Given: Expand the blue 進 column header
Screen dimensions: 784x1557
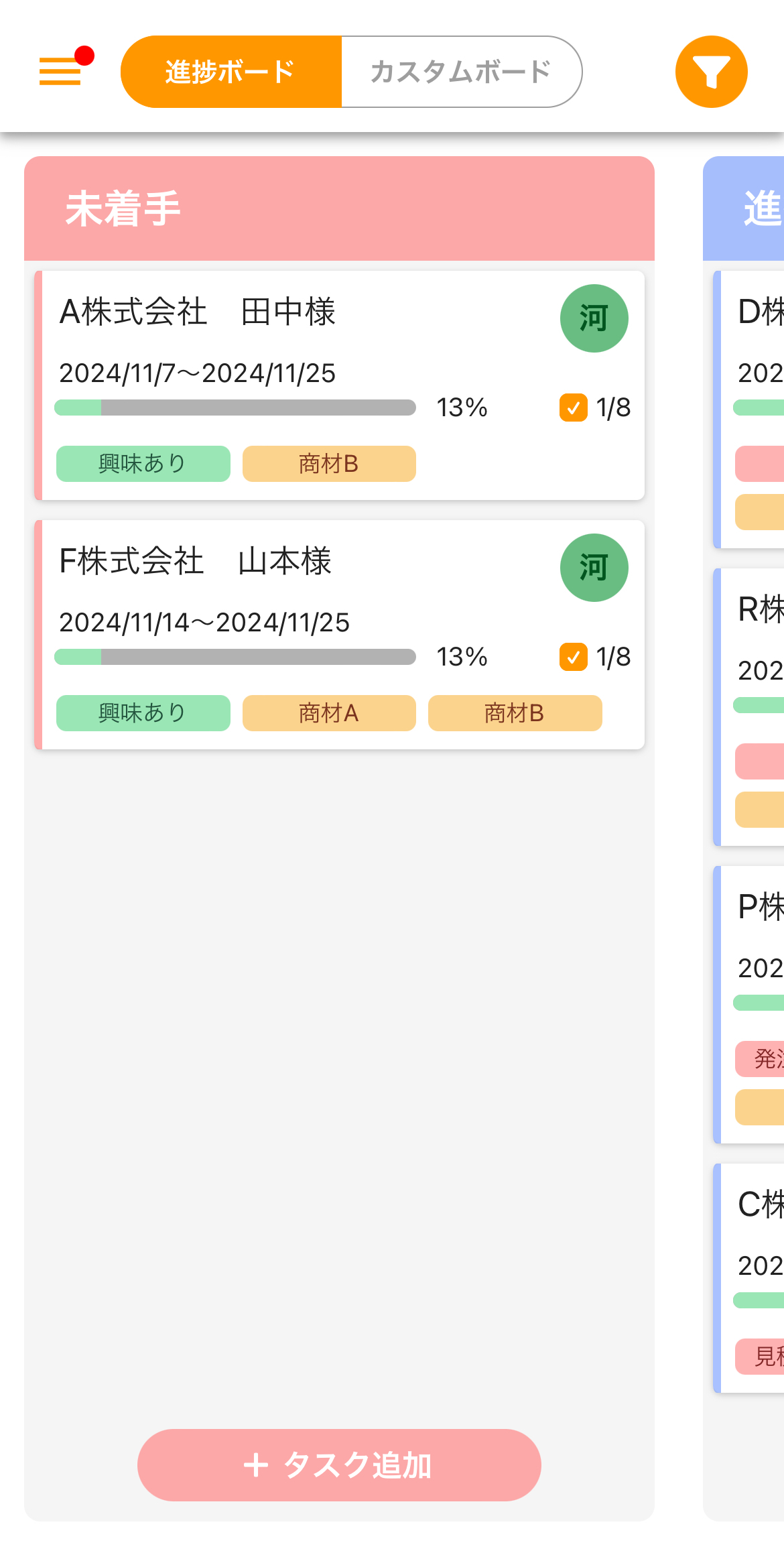Looking at the screenshot, I should tap(750, 208).
